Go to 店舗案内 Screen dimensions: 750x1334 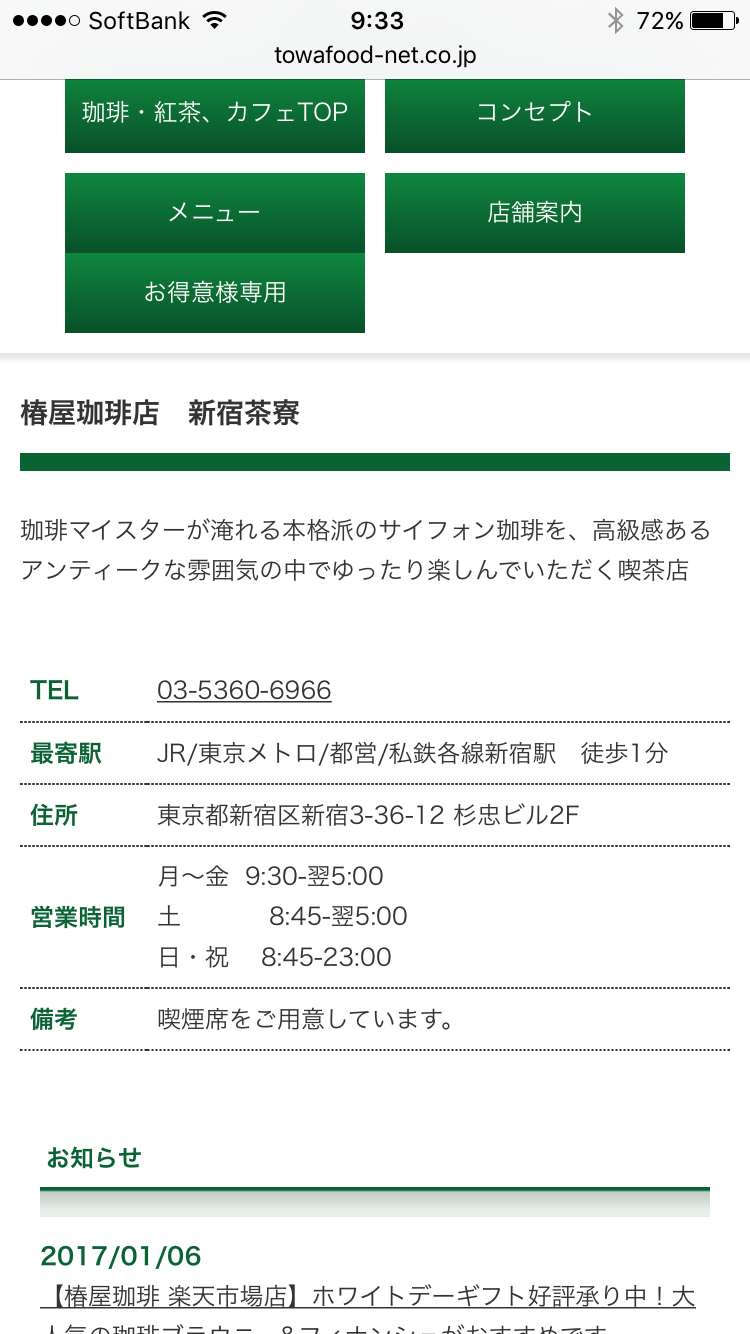535,213
